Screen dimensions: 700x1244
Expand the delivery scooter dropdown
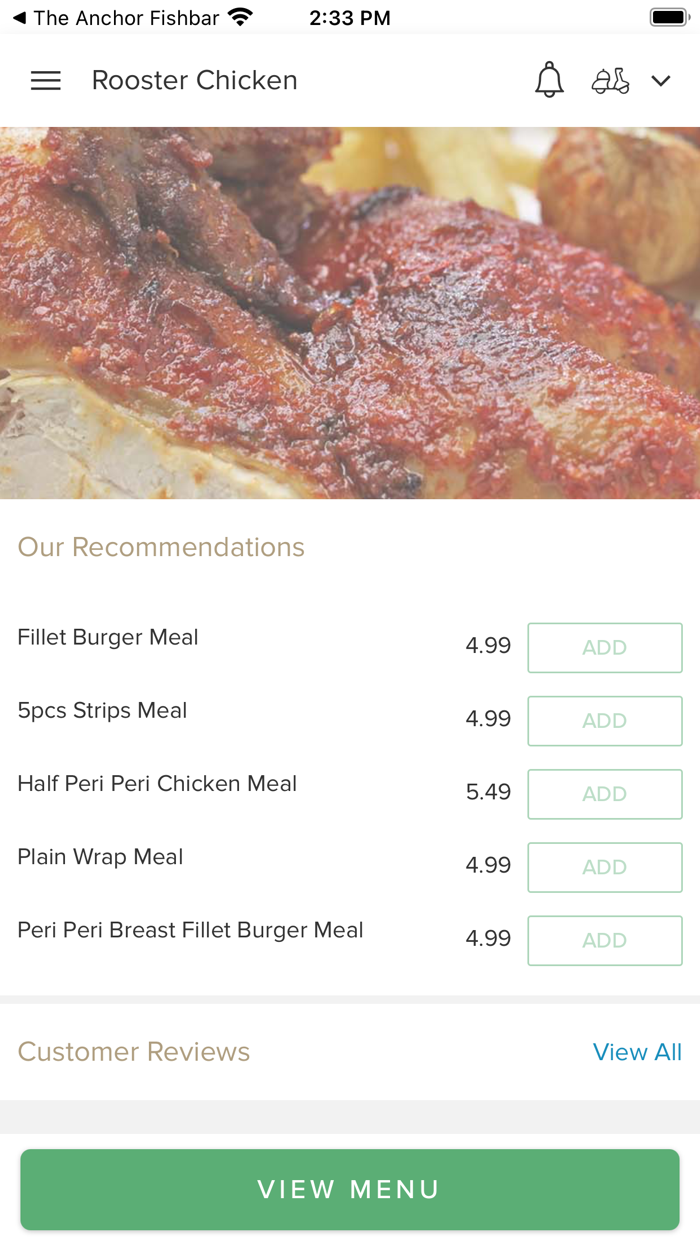630,81
